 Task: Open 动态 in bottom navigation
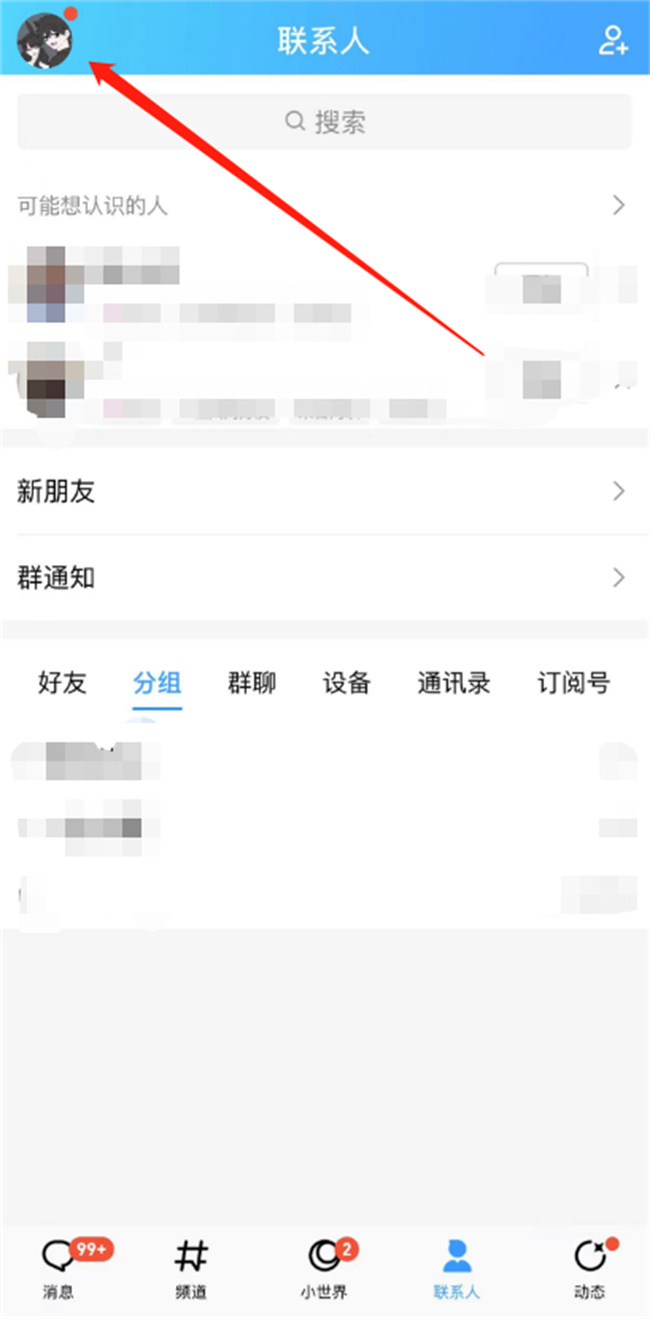590,1270
